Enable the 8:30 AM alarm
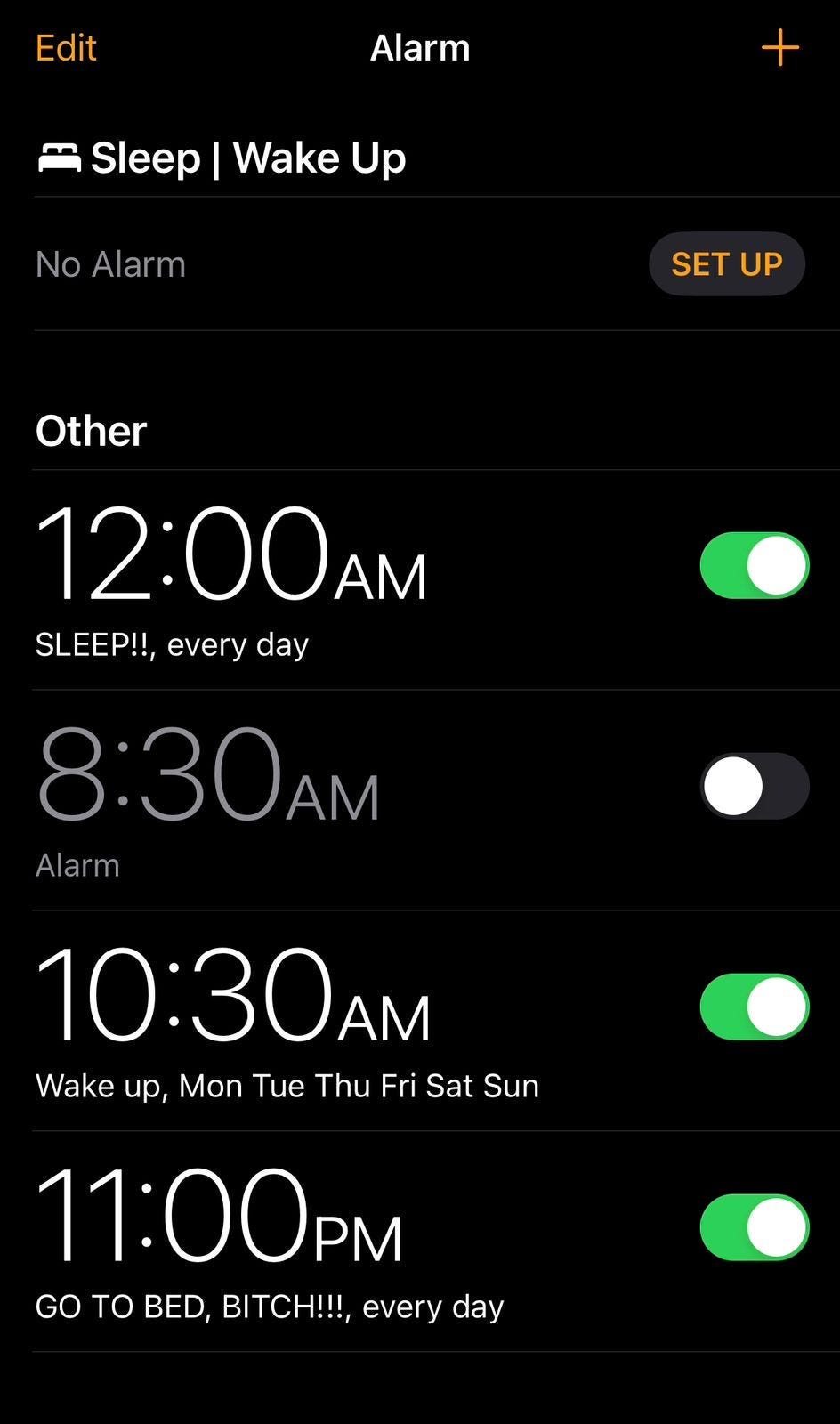840x1424 pixels. click(754, 786)
